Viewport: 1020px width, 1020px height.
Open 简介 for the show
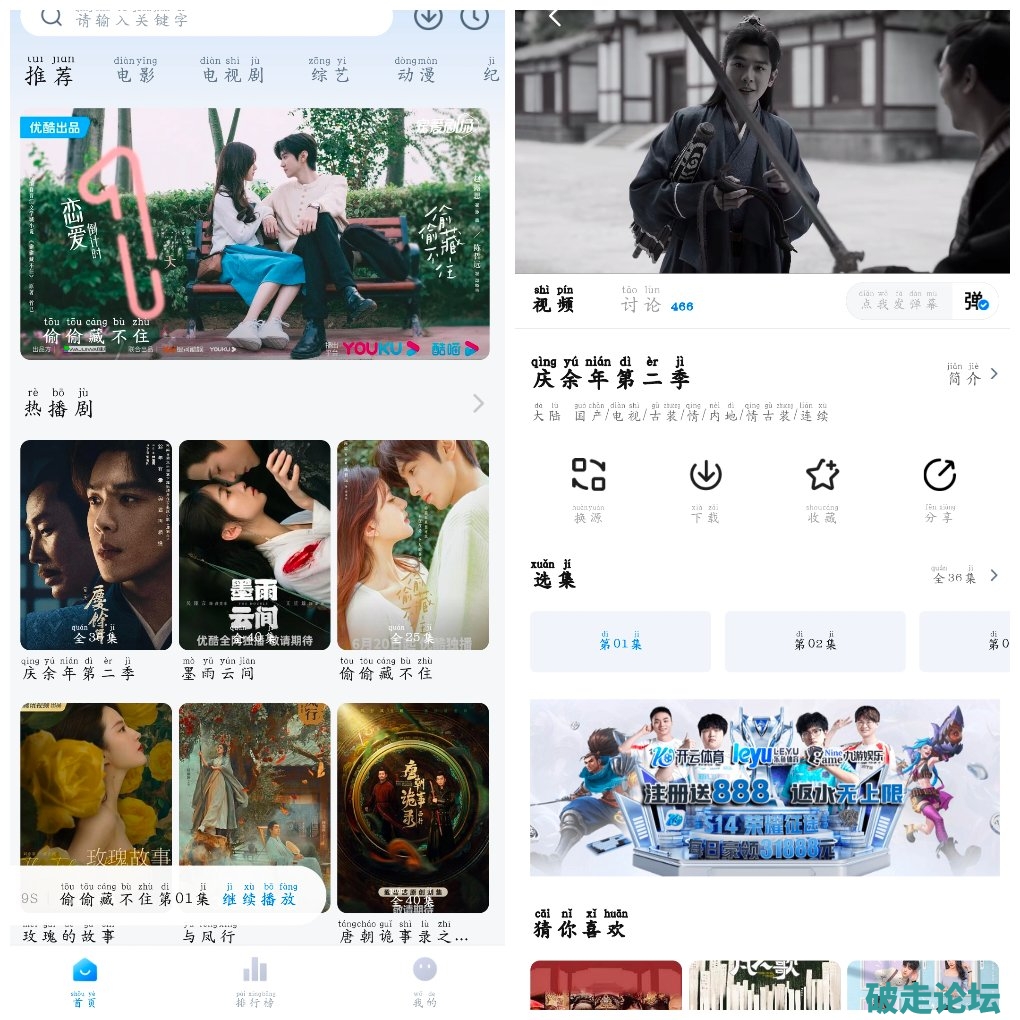972,374
